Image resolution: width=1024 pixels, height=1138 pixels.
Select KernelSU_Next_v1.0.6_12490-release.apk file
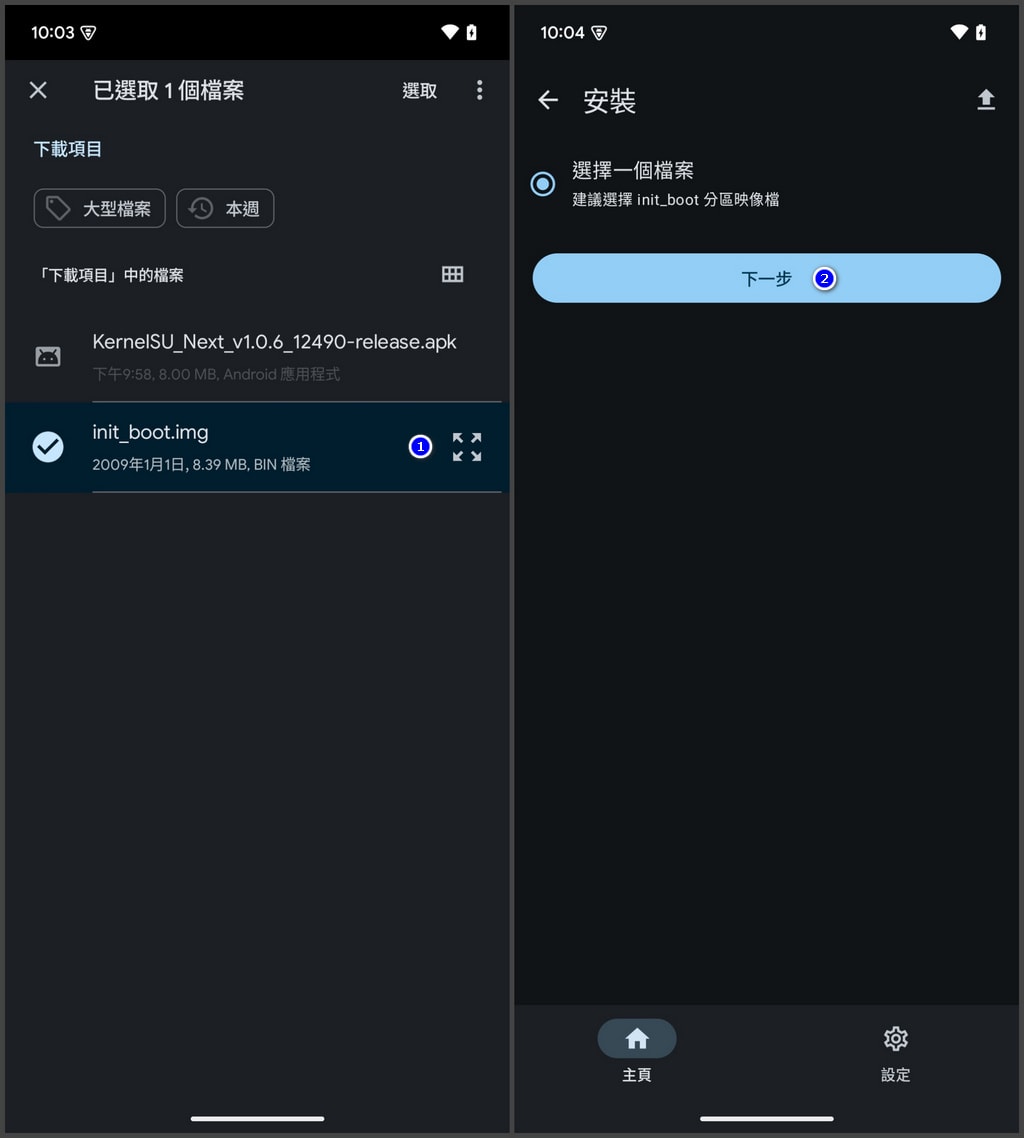pos(274,356)
